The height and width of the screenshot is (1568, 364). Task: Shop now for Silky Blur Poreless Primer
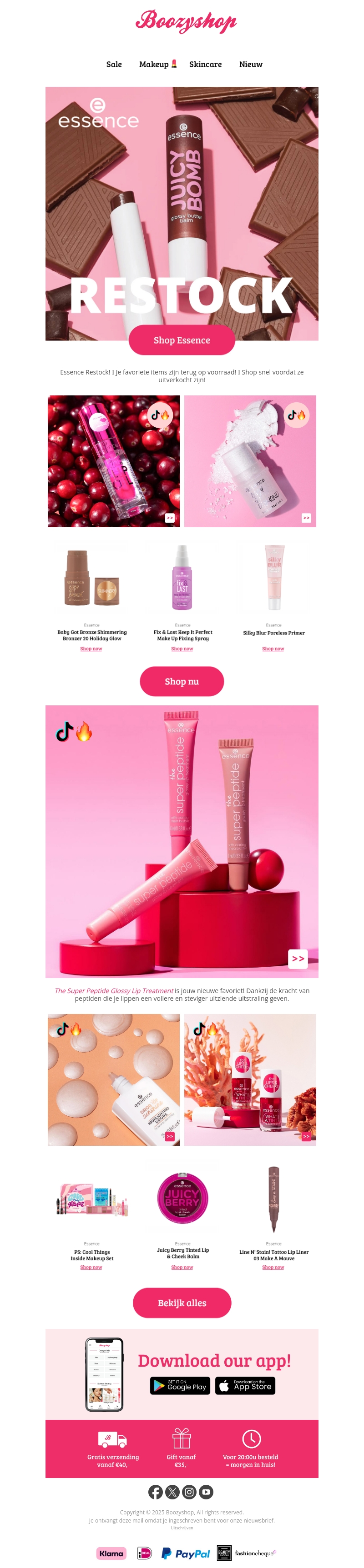click(x=273, y=649)
